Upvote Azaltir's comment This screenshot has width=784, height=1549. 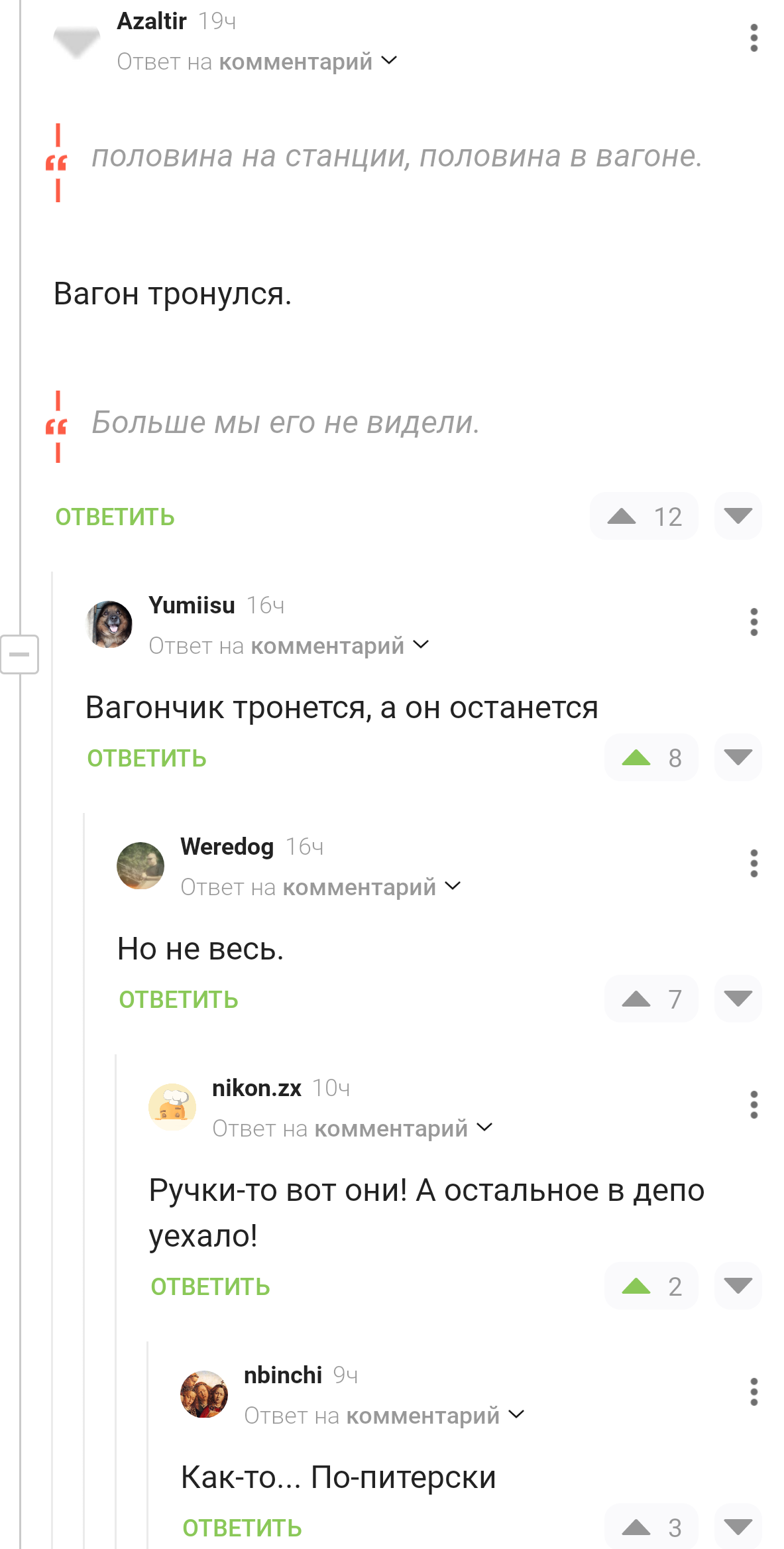click(x=622, y=517)
